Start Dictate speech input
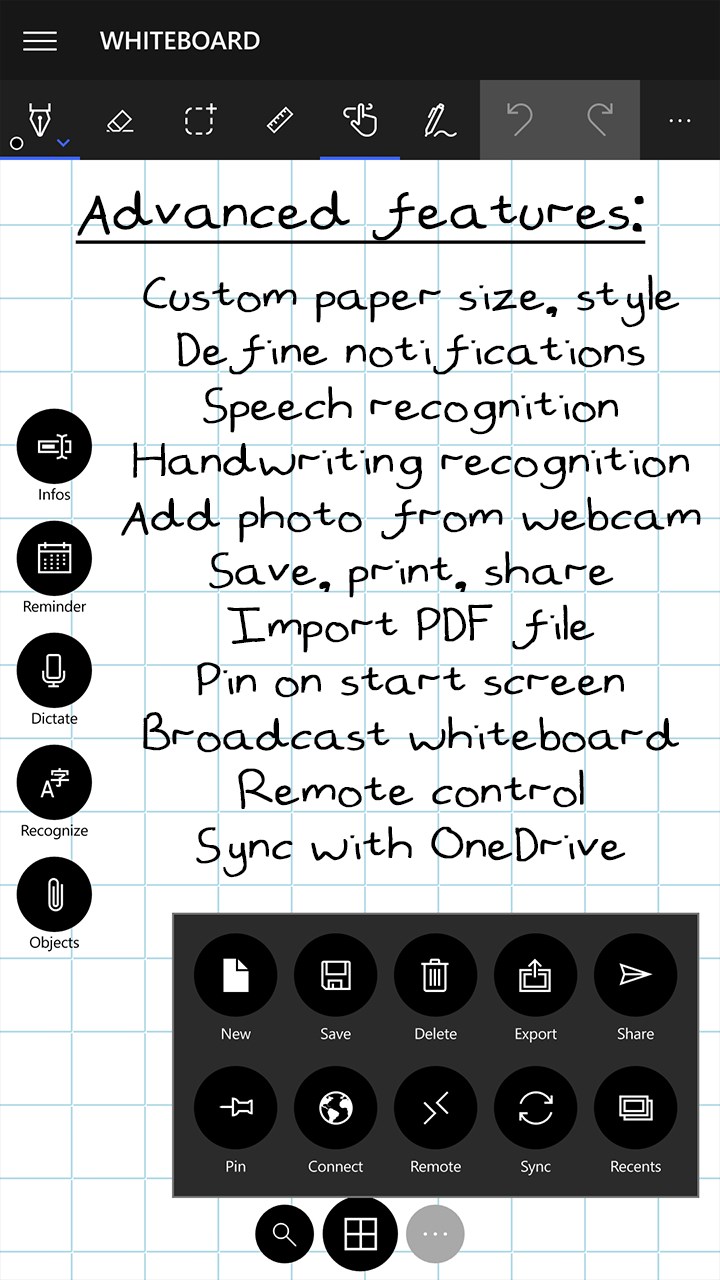 54,671
